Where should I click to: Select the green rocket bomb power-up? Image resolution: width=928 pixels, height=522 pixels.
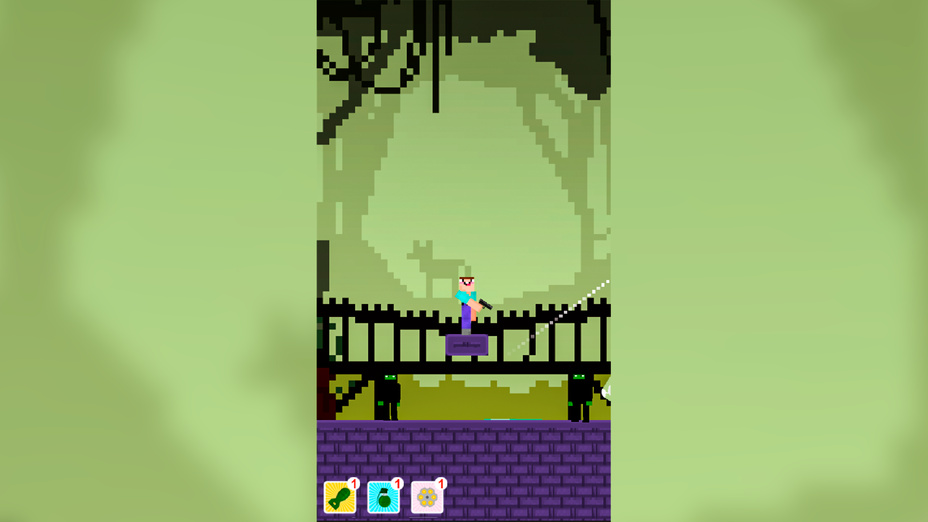(x=340, y=497)
